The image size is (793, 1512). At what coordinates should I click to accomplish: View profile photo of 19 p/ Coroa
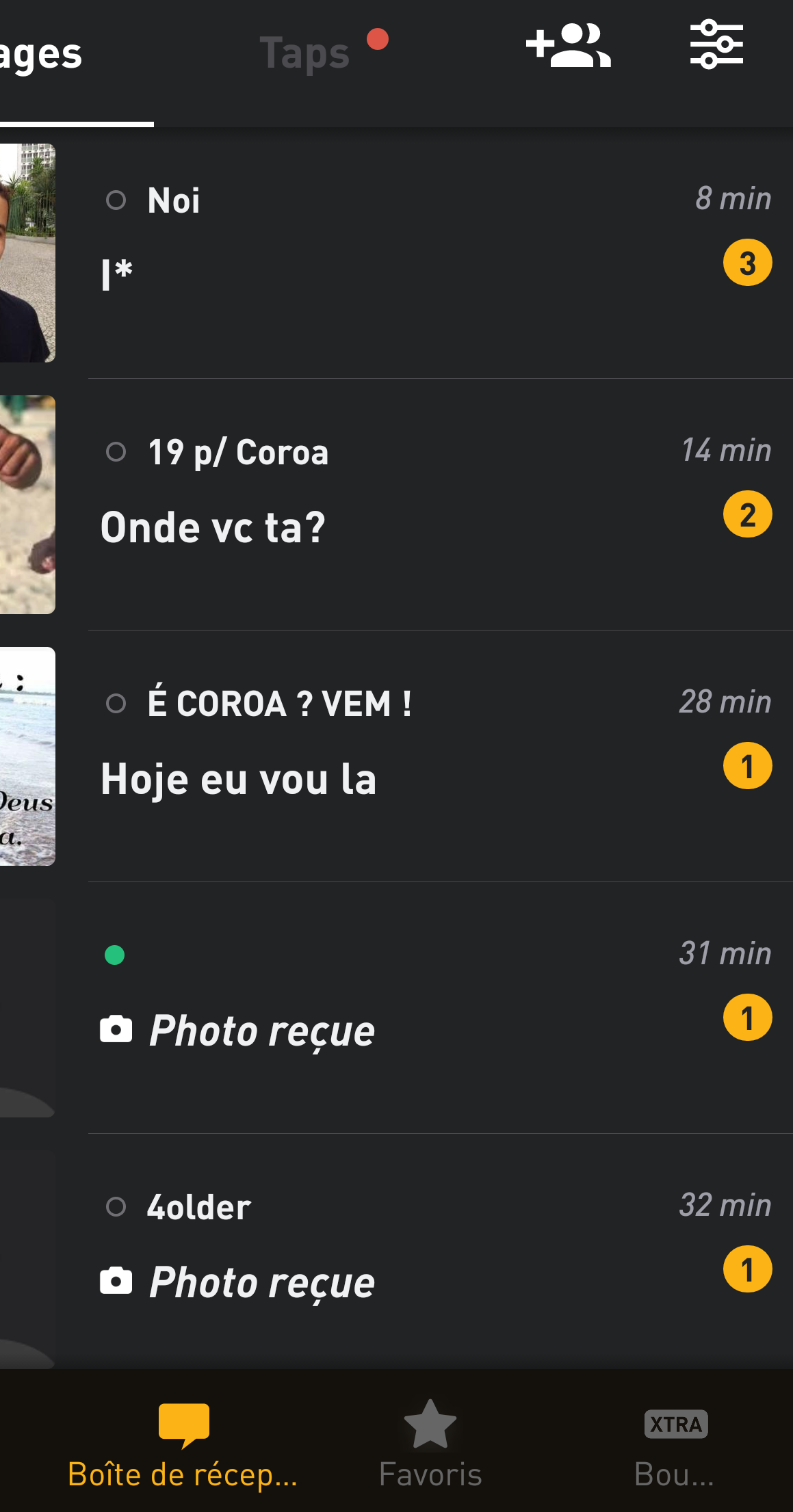[27, 505]
